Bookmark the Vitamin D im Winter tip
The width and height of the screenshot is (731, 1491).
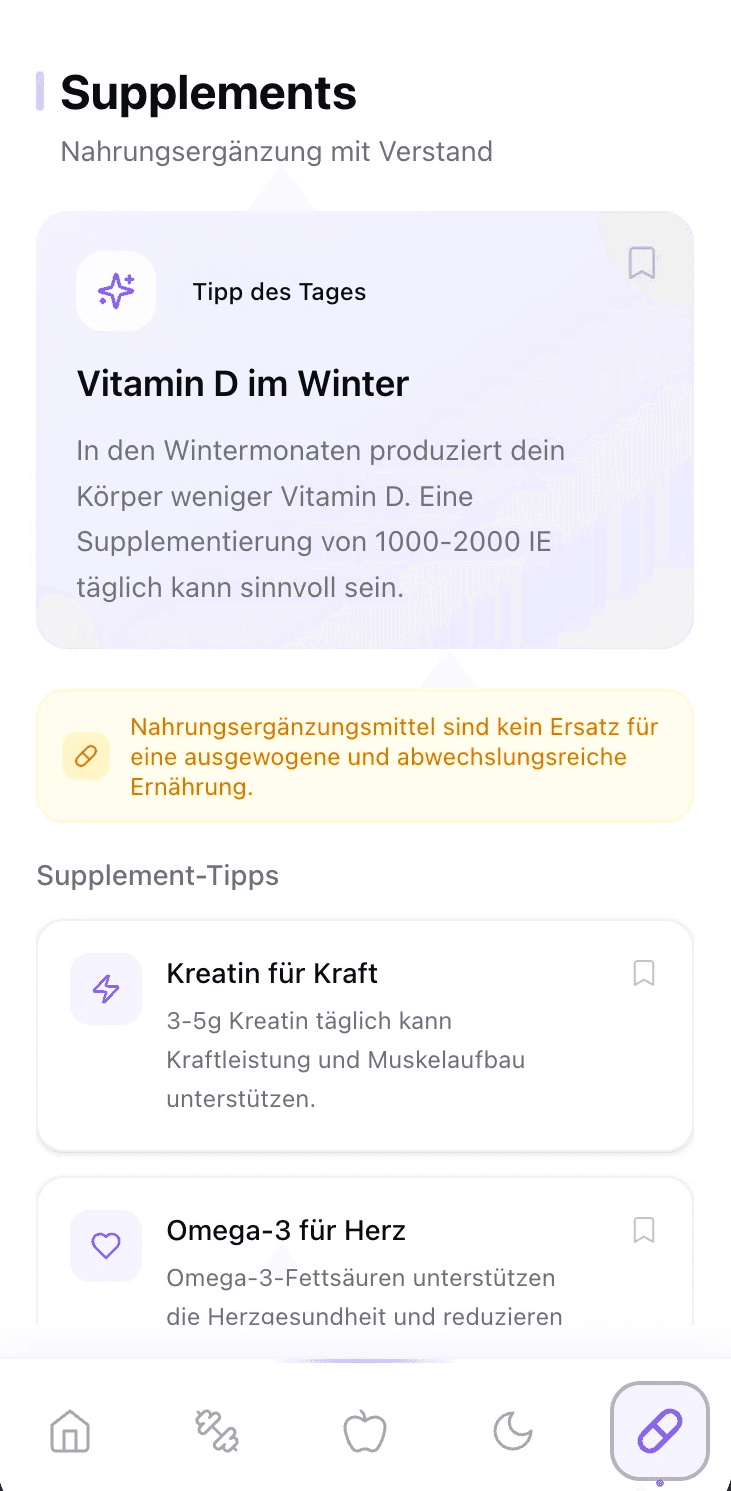(641, 263)
